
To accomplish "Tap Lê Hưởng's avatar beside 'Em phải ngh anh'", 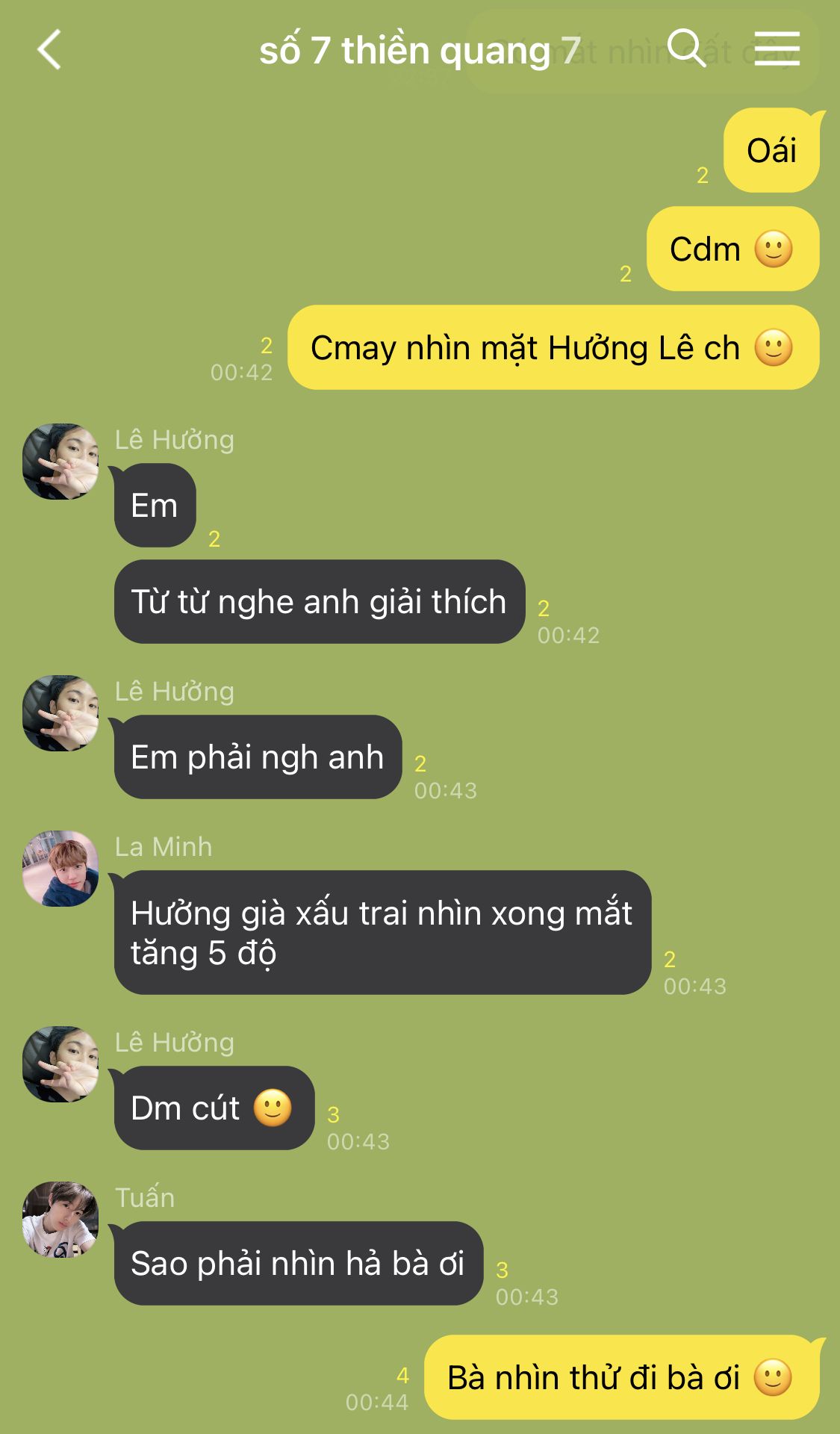I will click(x=60, y=713).
